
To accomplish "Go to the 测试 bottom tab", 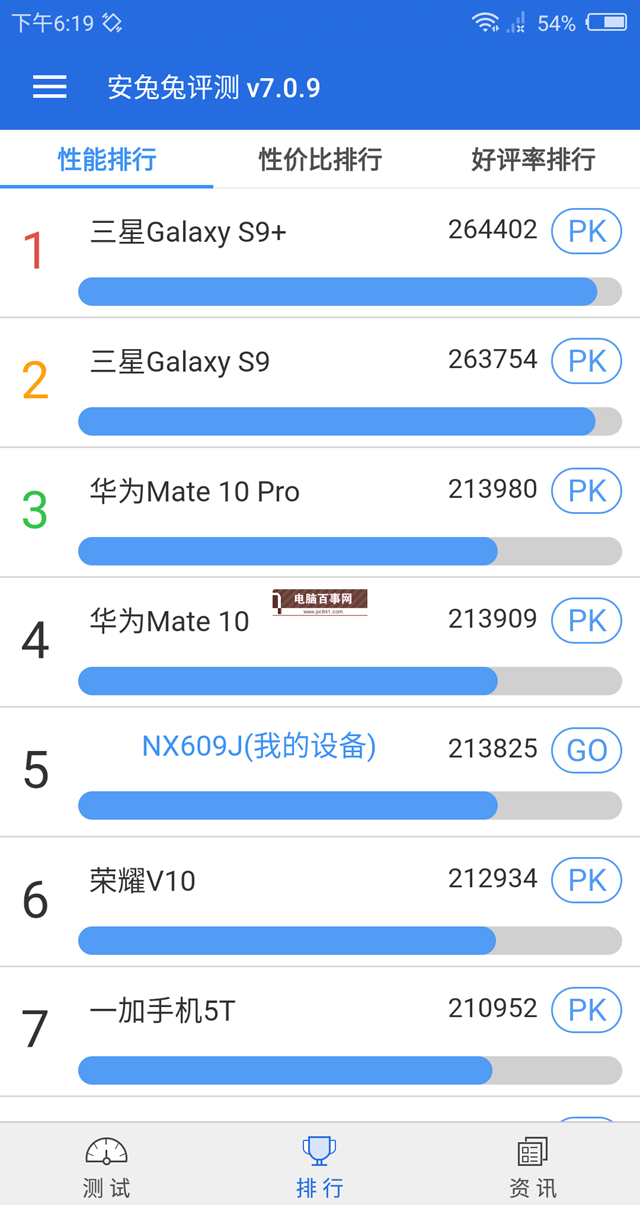I will tap(106, 1167).
